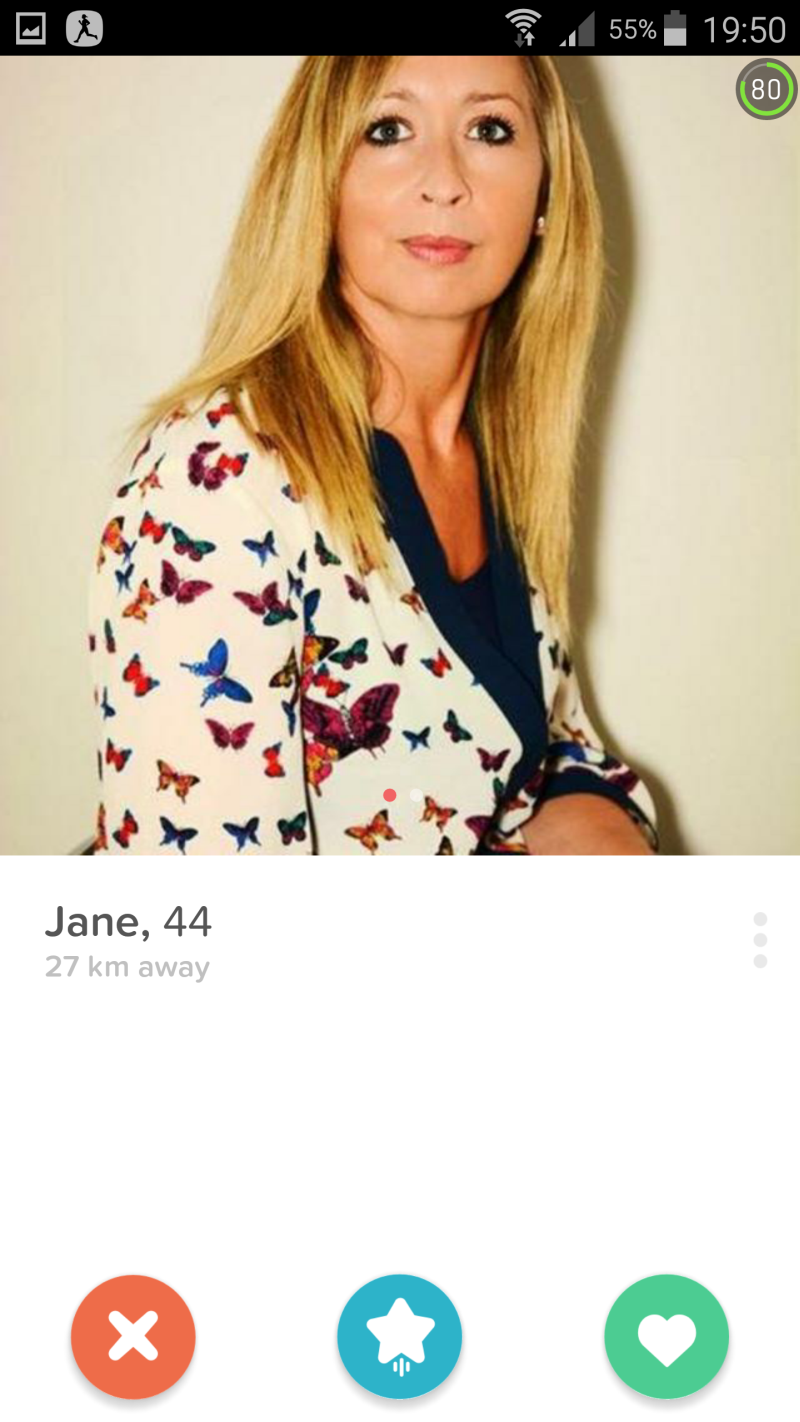
Task: Tap Jane's profile photo
Action: coord(400,455)
